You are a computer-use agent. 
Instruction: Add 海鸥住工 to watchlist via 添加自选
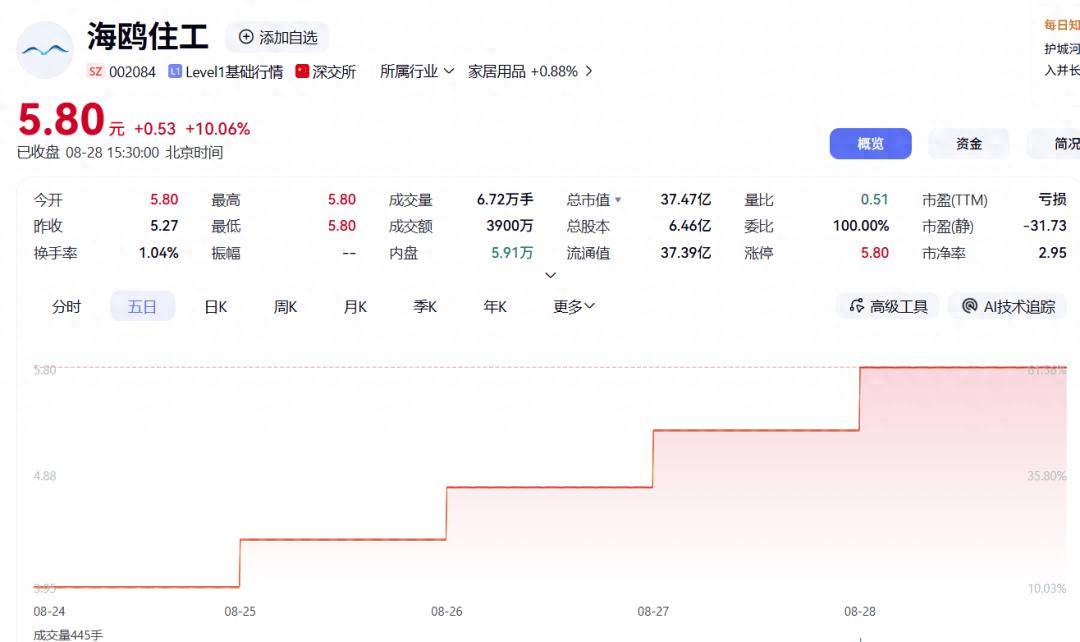click(278, 37)
